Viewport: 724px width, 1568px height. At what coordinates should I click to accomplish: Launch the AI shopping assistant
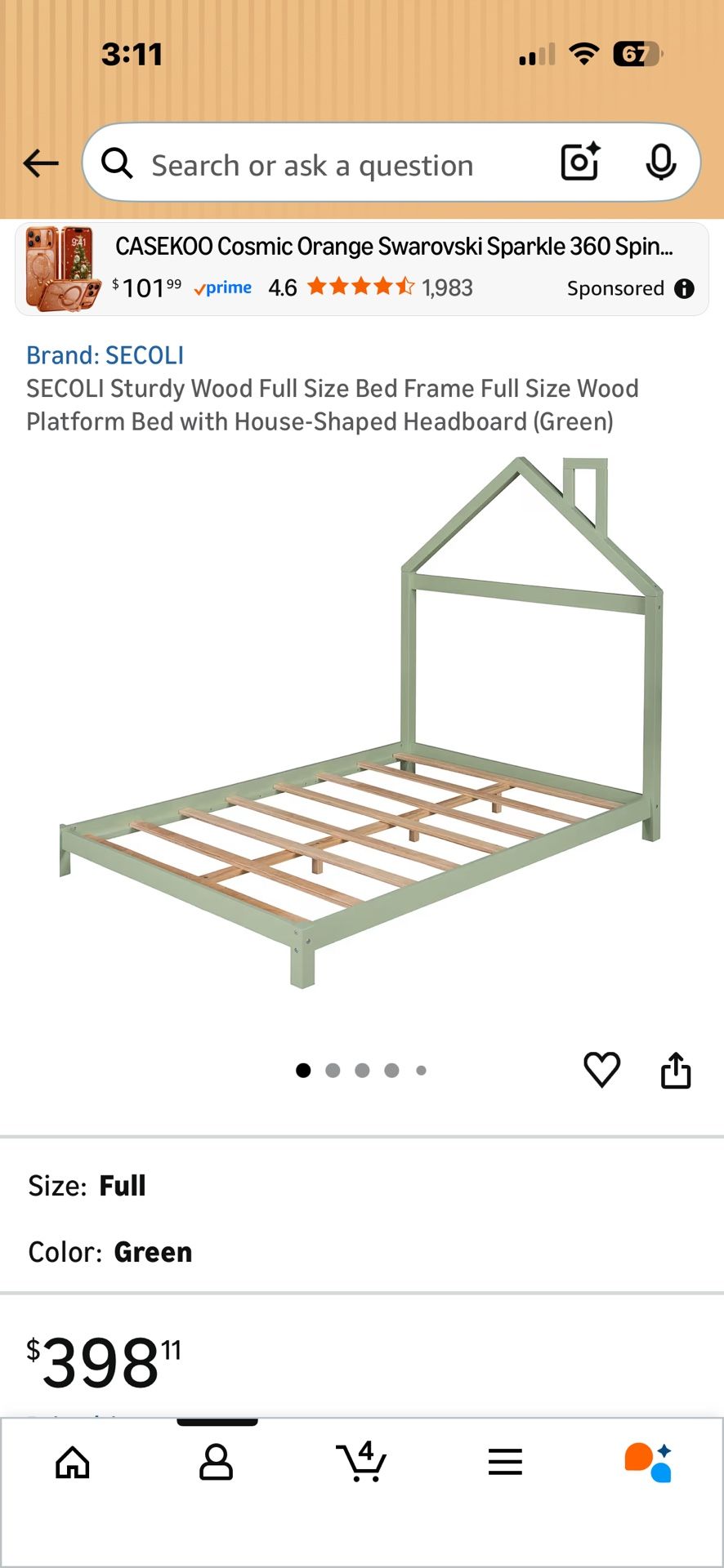[x=649, y=1462]
